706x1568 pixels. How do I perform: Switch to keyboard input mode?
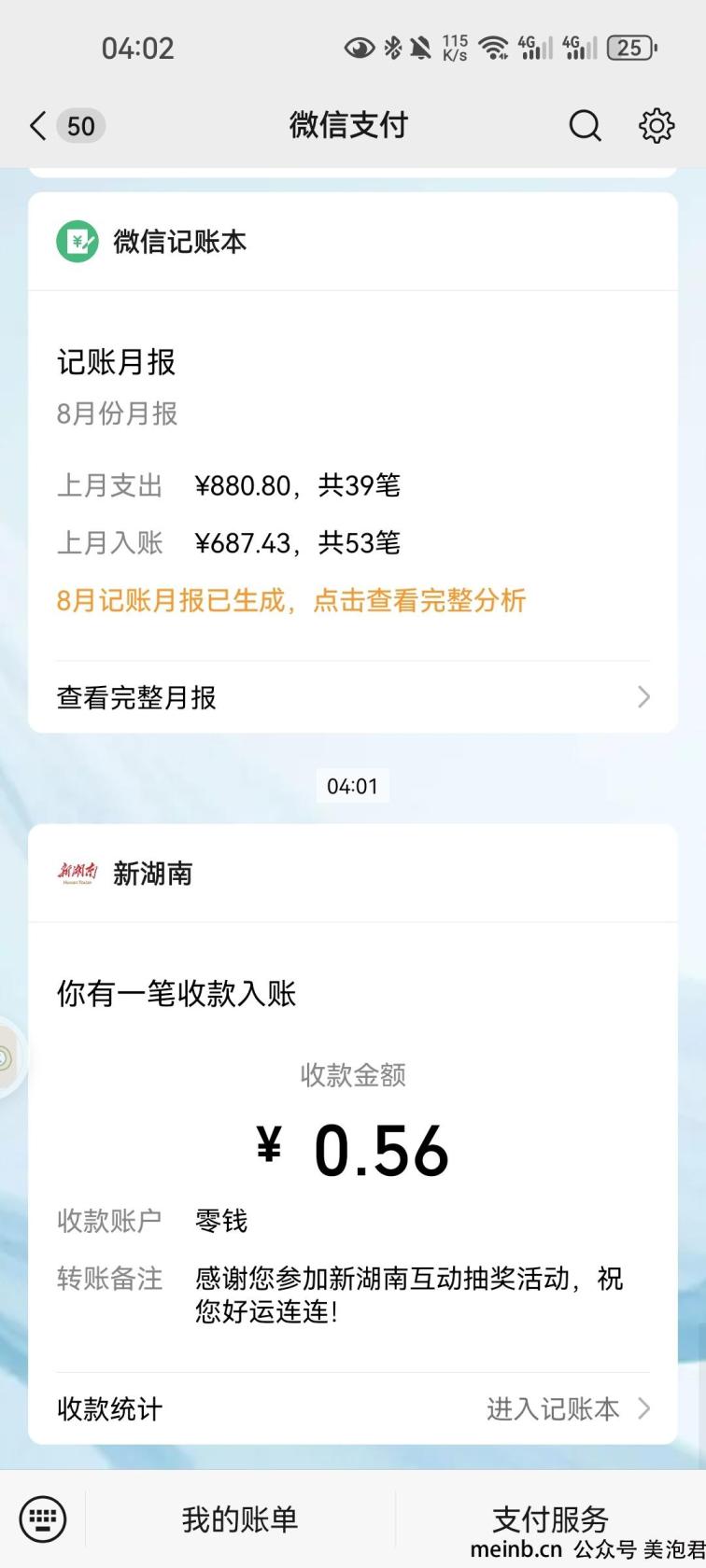coord(43,1519)
